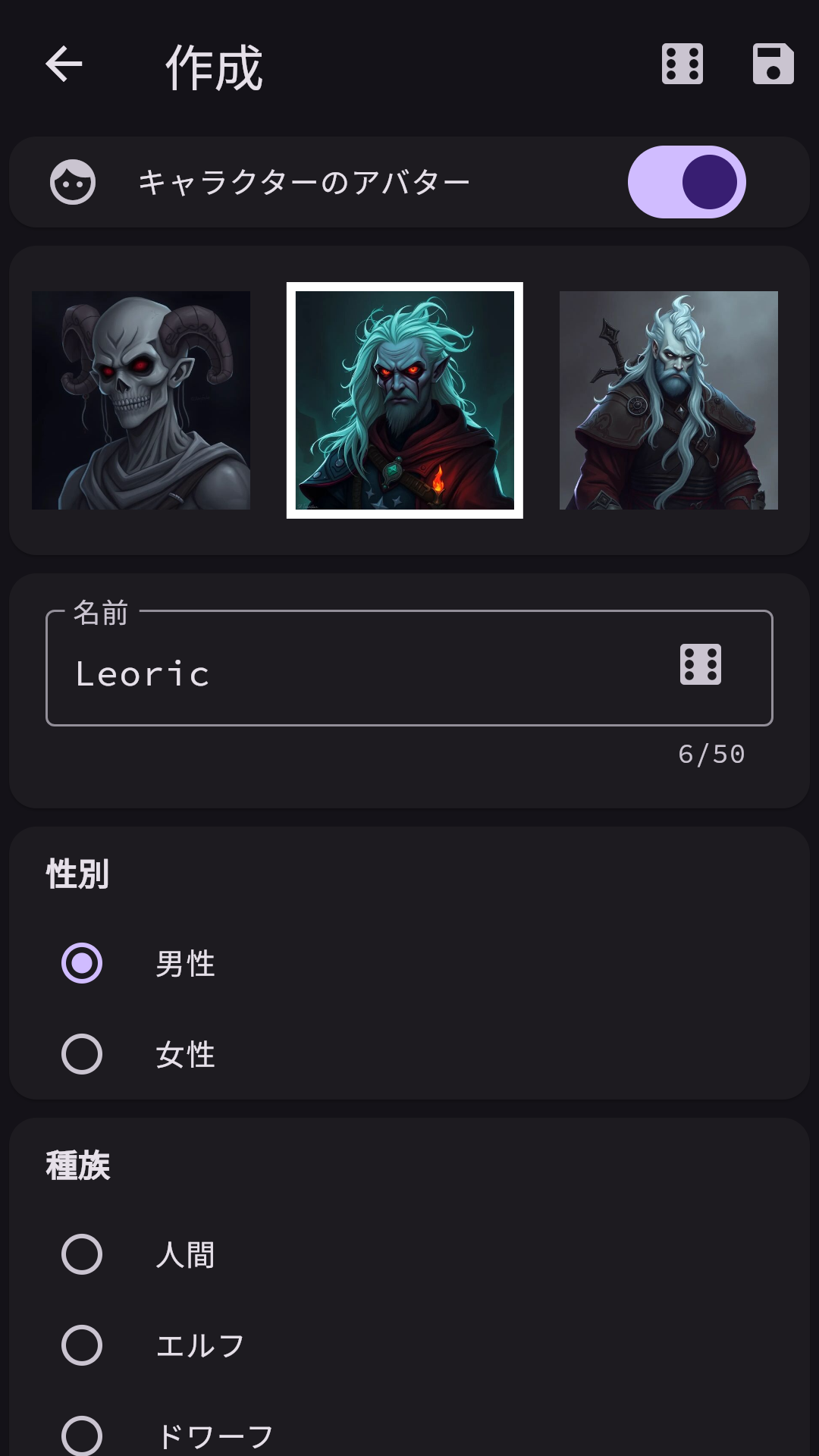Choose エルフ as race
This screenshot has height=1456, width=819.
coord(82,1345)
